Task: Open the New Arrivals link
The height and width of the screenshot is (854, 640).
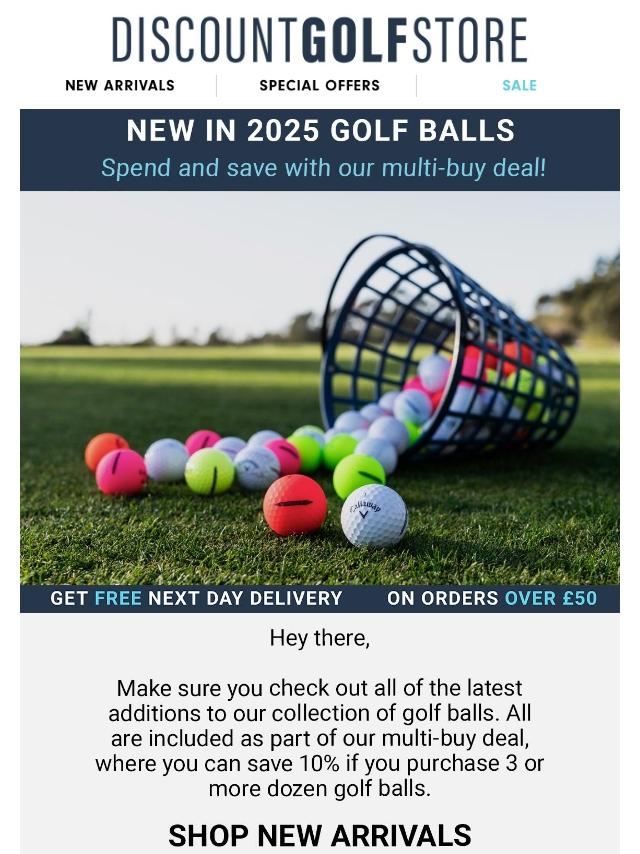Action: 120,85
